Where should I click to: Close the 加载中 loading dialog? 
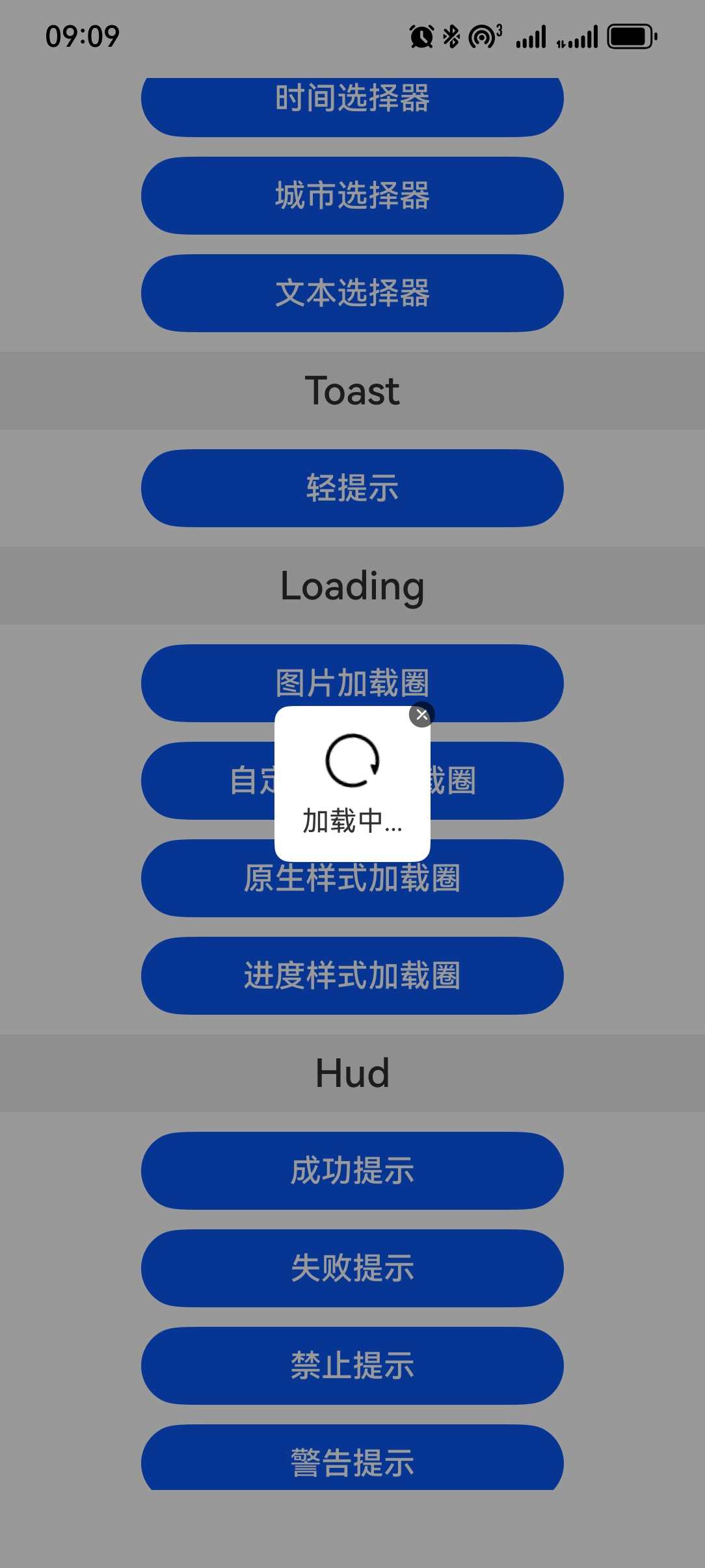pos(422,714)
